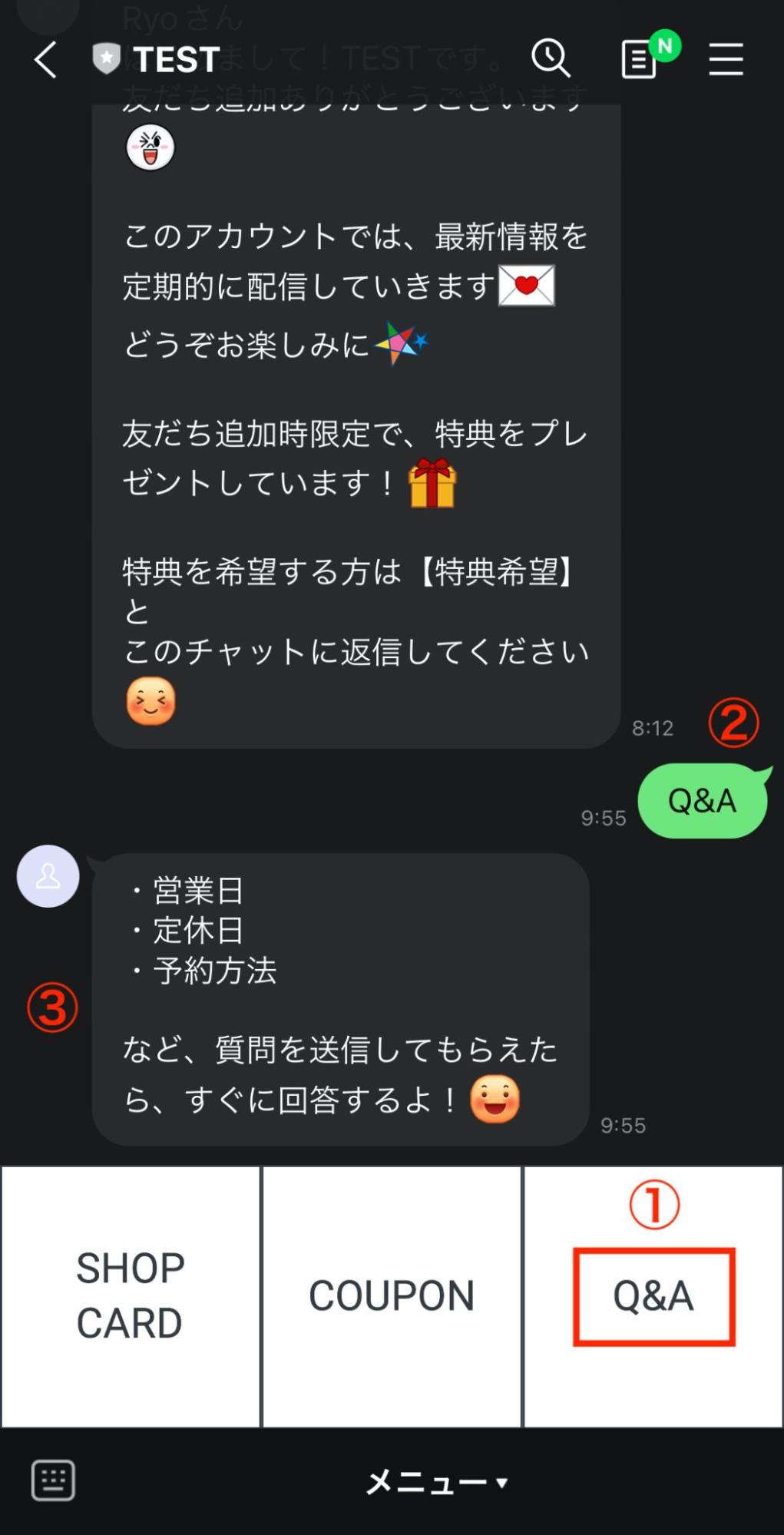Click the shield badge beside TEST name
The width and height of the screenshot is (784, 1535).
[x=106, y=58]
